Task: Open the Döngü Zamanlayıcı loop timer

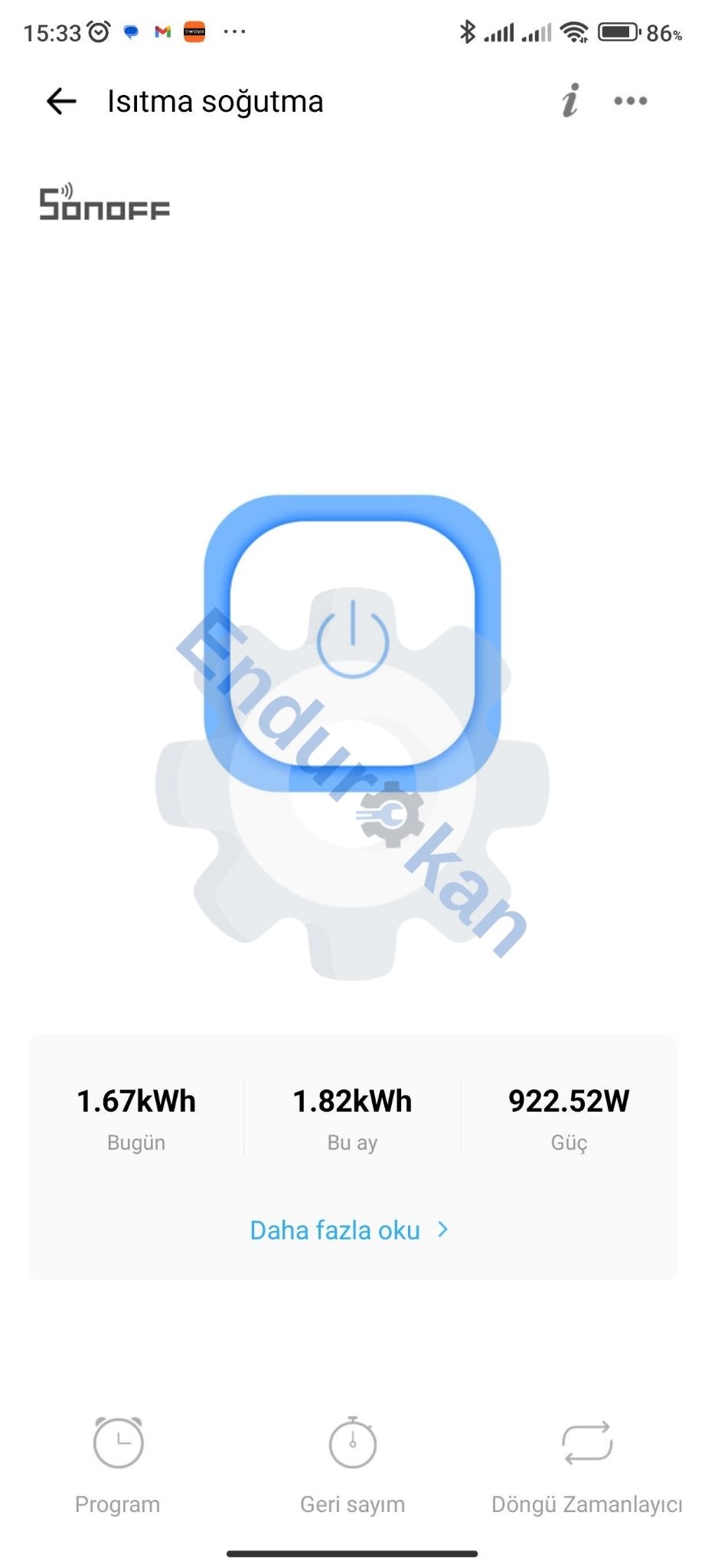Action: [586, 1465]
